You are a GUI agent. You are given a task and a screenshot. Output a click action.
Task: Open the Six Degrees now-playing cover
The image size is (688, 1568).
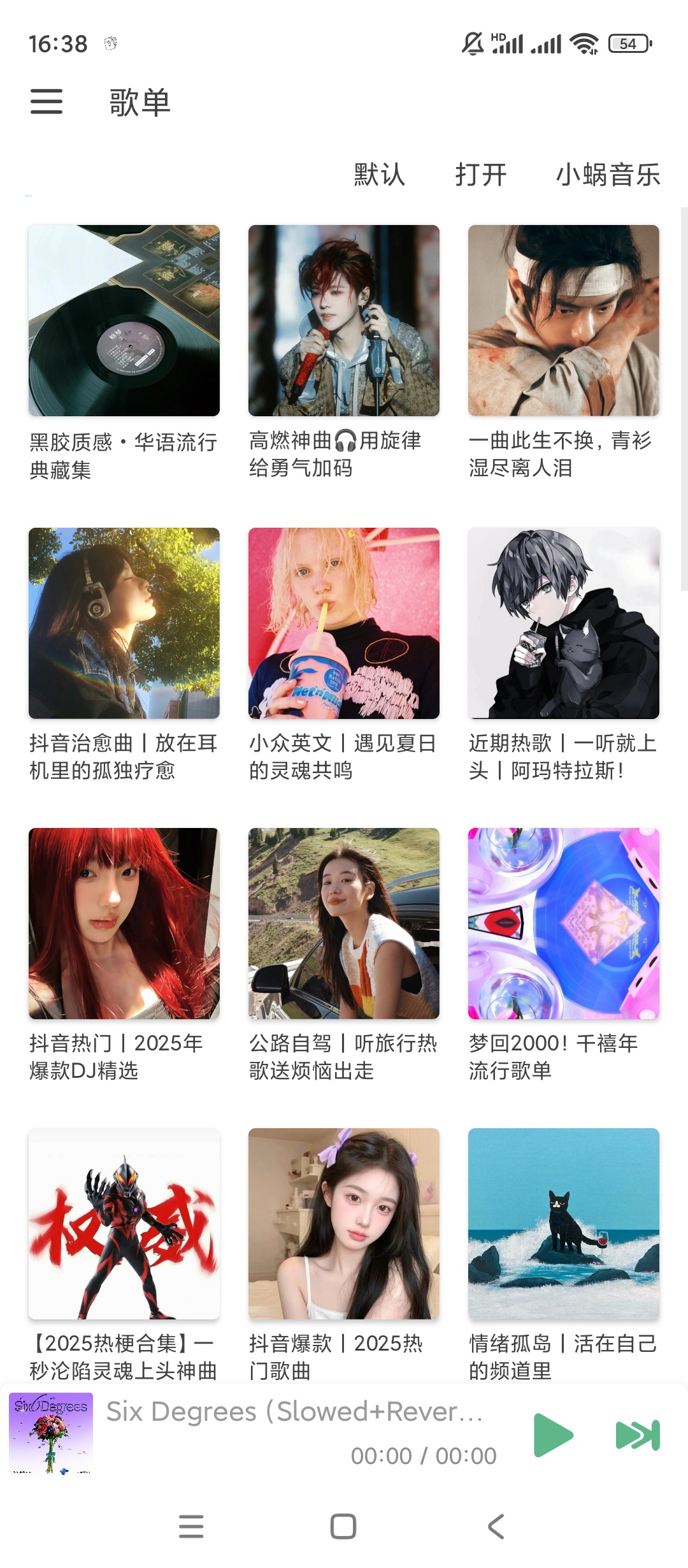pyautogui.click(x=51, y=1434)
